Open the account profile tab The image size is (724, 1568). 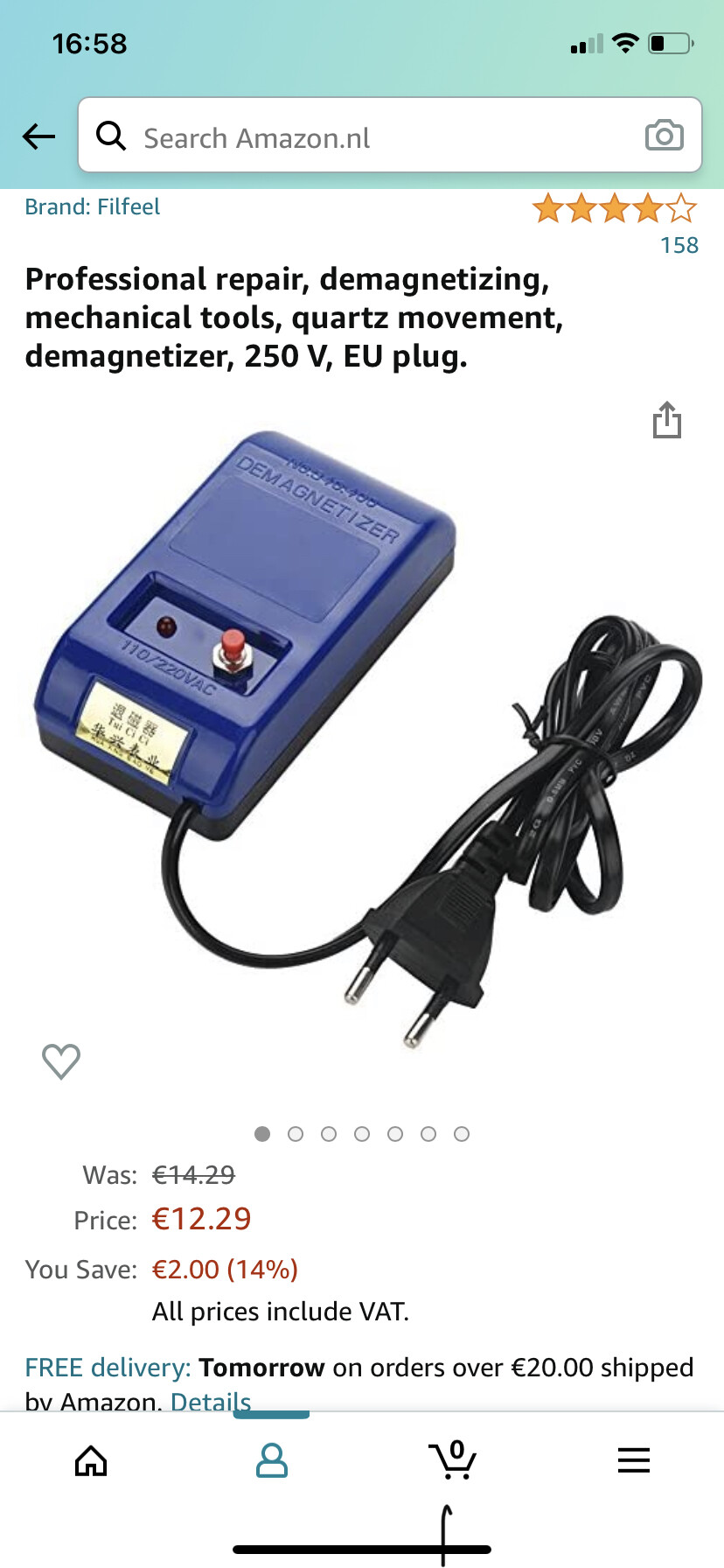(272, 1460)
